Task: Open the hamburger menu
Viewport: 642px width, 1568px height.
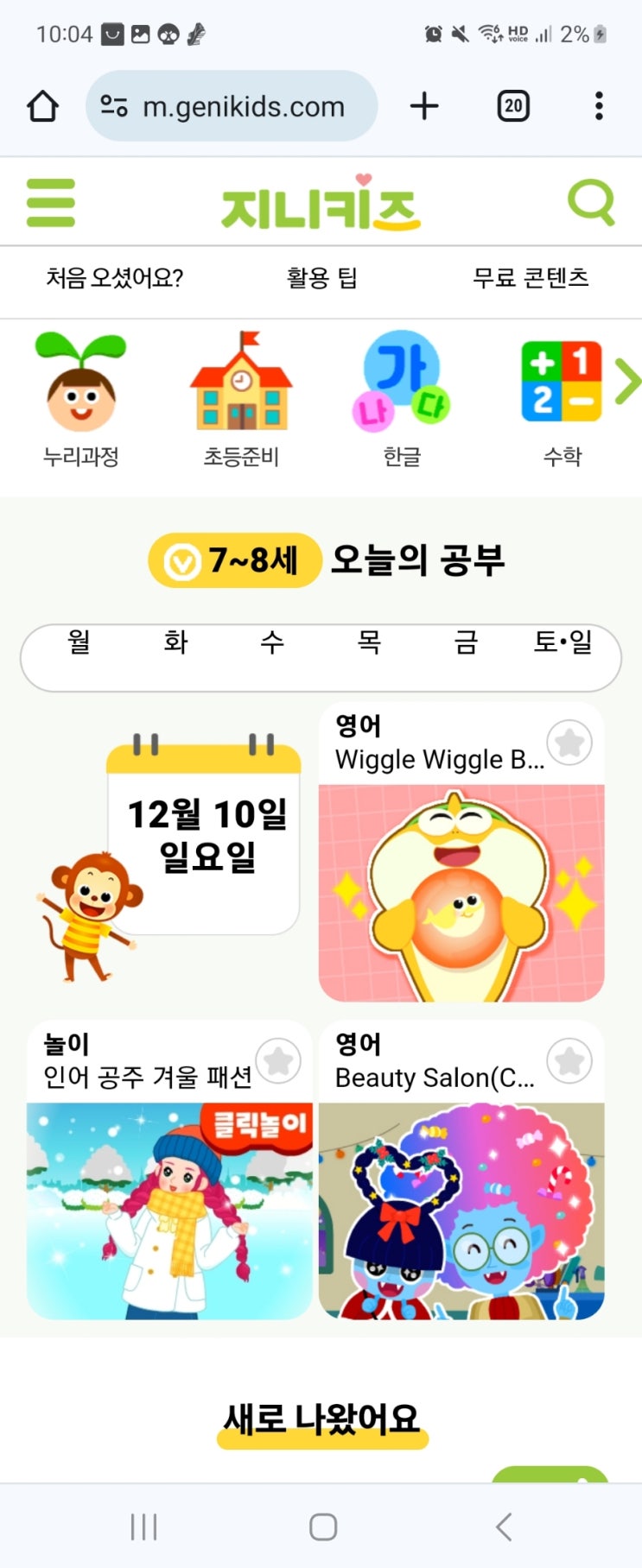Action: (x=51, y=203)
